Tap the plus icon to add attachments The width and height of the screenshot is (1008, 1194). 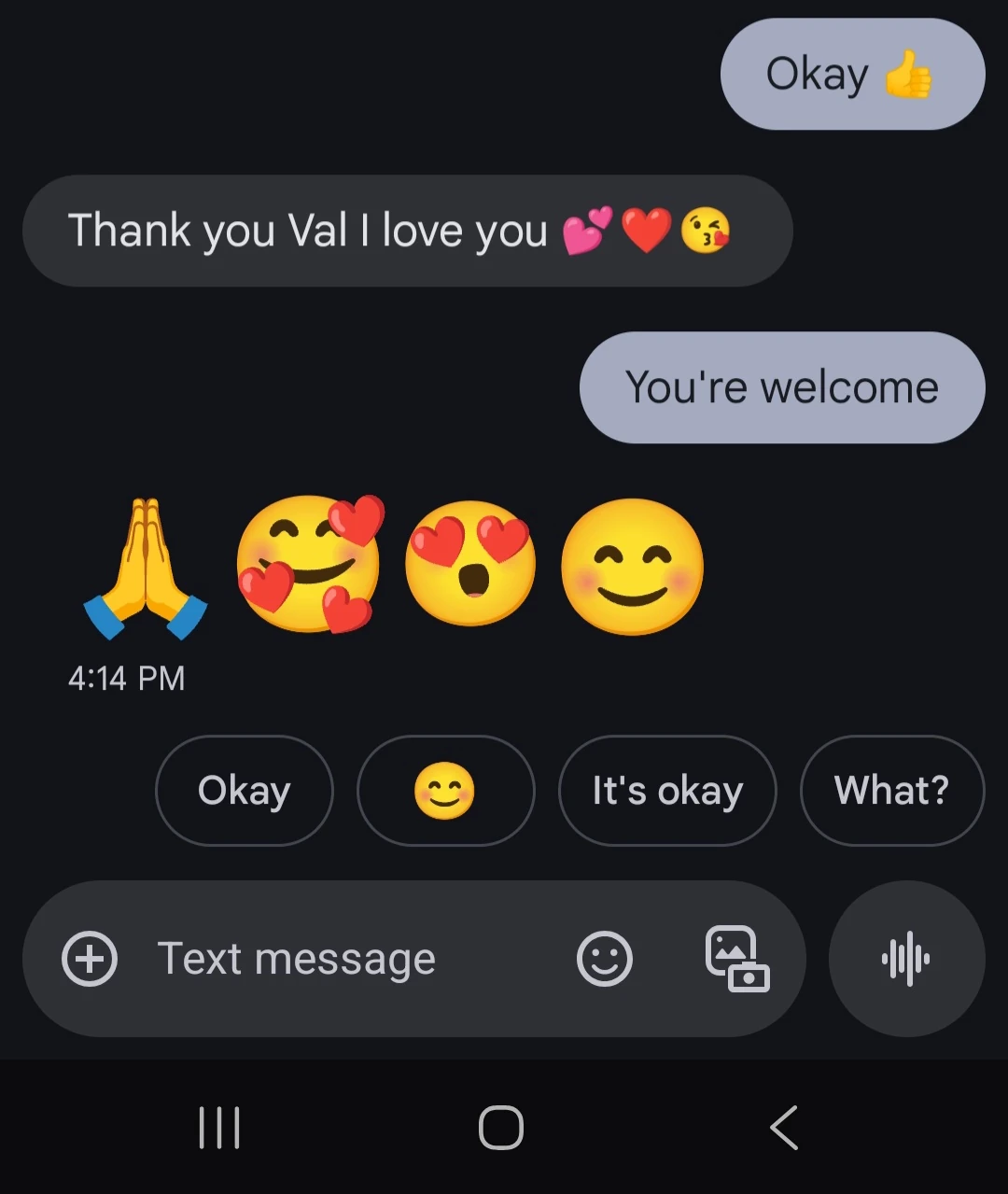90,959
